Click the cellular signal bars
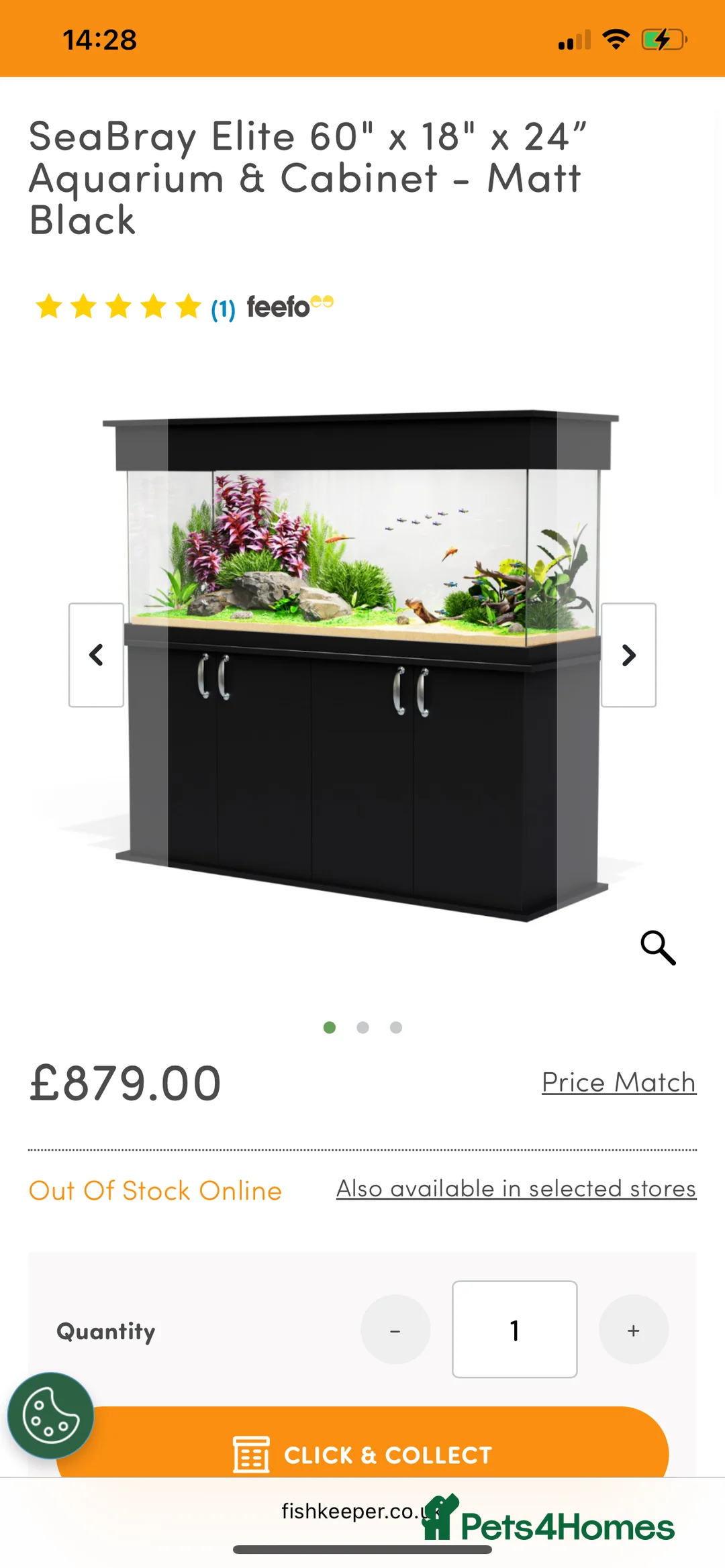Viewport: 725px width, 1568px height. (x=573, y=40)
